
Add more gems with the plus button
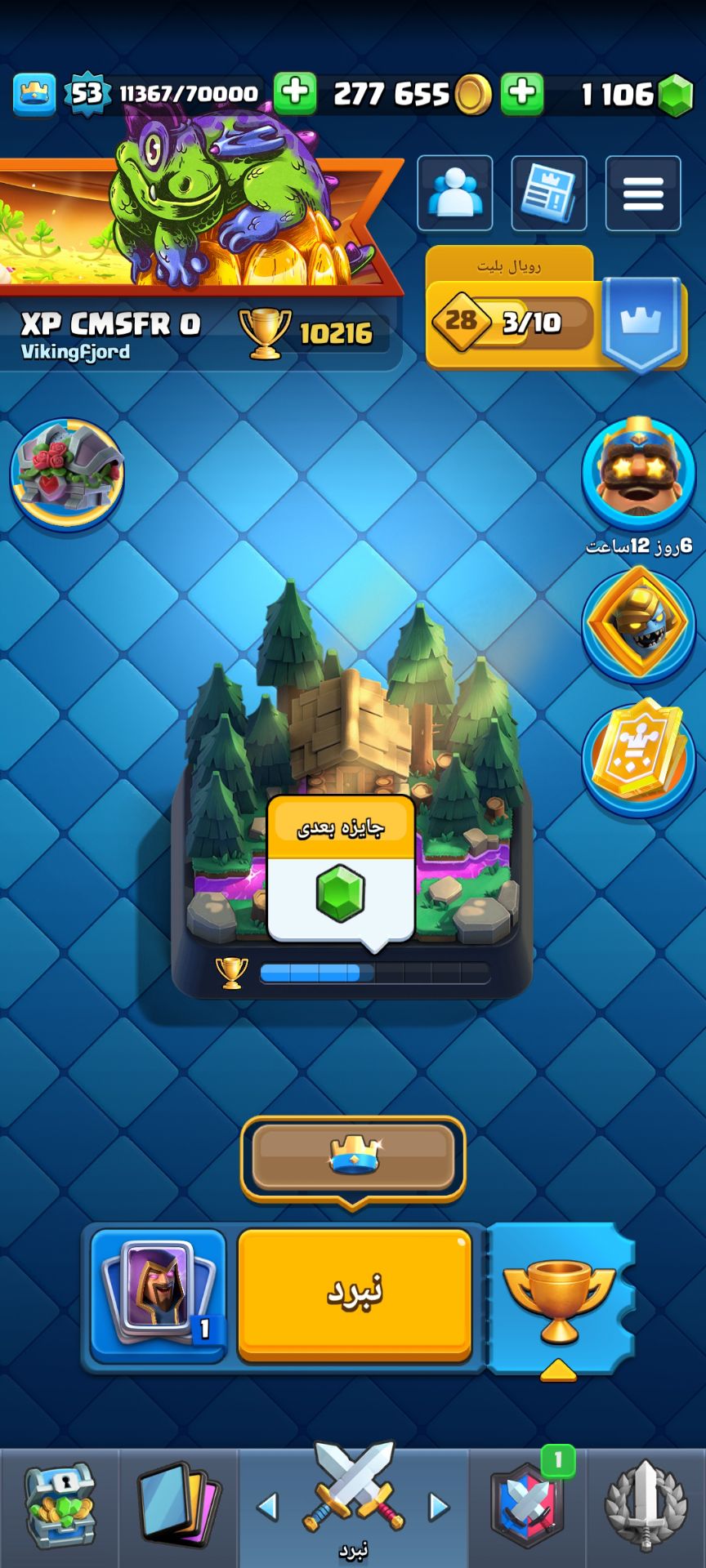tap(522, 93)
